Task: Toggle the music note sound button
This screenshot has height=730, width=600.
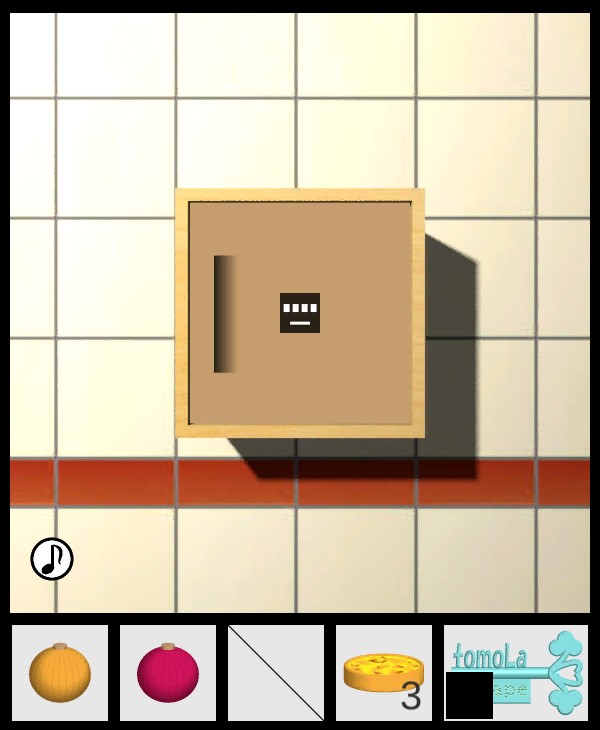Action: 52,559
